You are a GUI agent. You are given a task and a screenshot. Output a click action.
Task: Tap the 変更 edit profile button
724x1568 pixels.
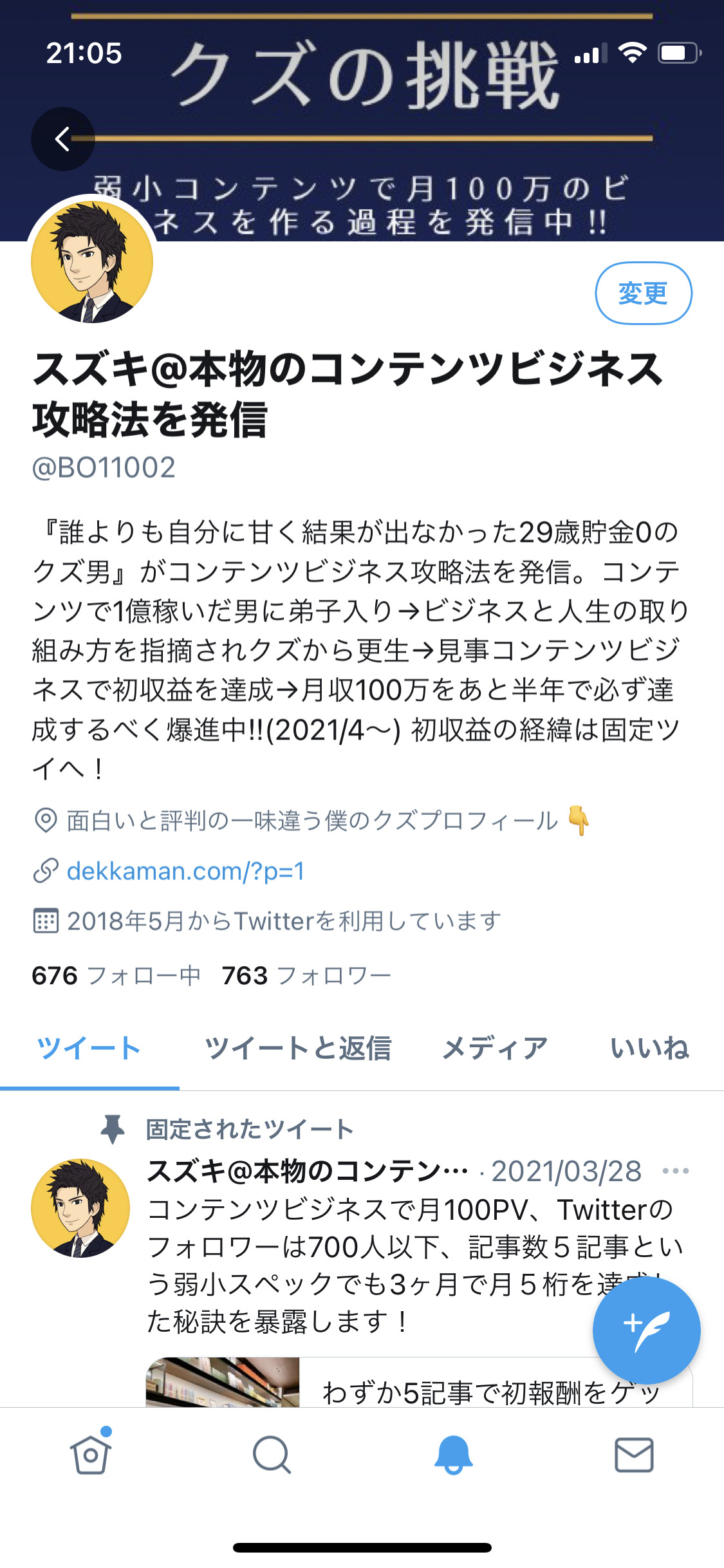click(643, 293)
